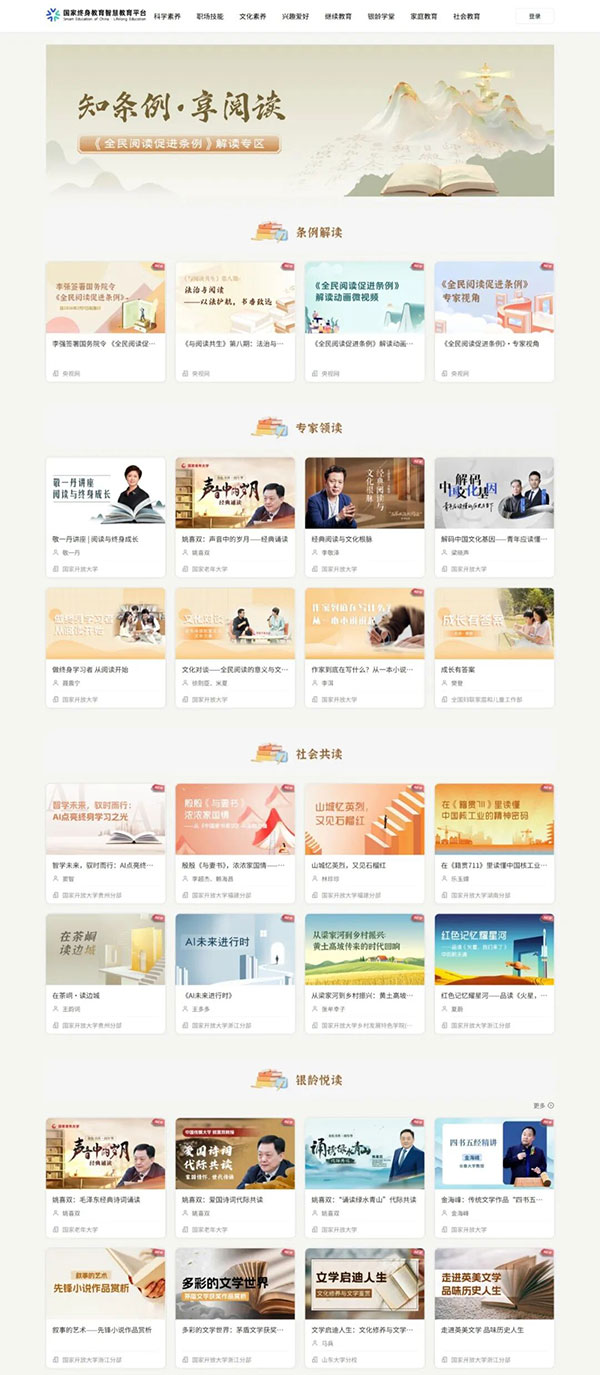Open the 《全民阅读促进条例》专家视角 card

(x=494, y=320)
